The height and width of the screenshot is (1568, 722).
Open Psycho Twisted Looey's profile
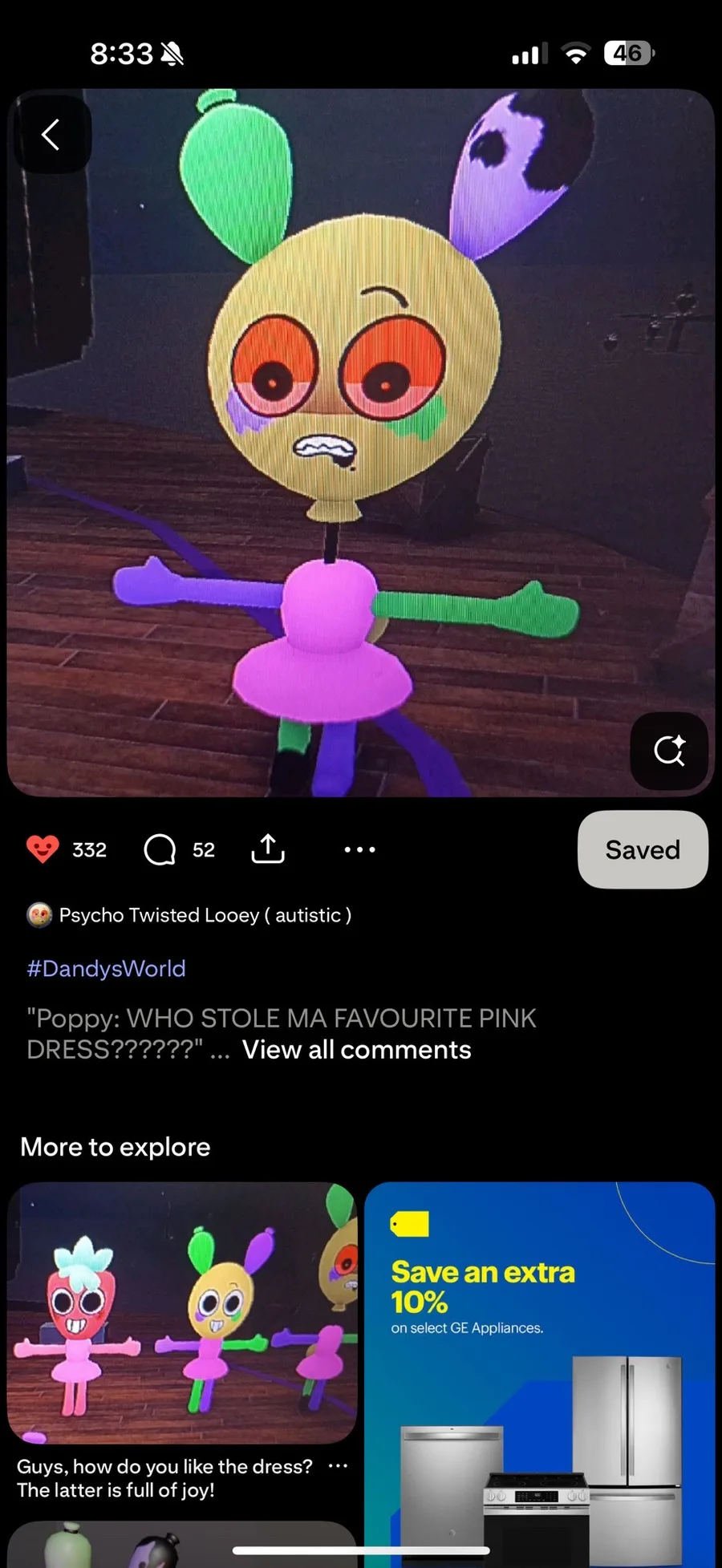point(189,915)
